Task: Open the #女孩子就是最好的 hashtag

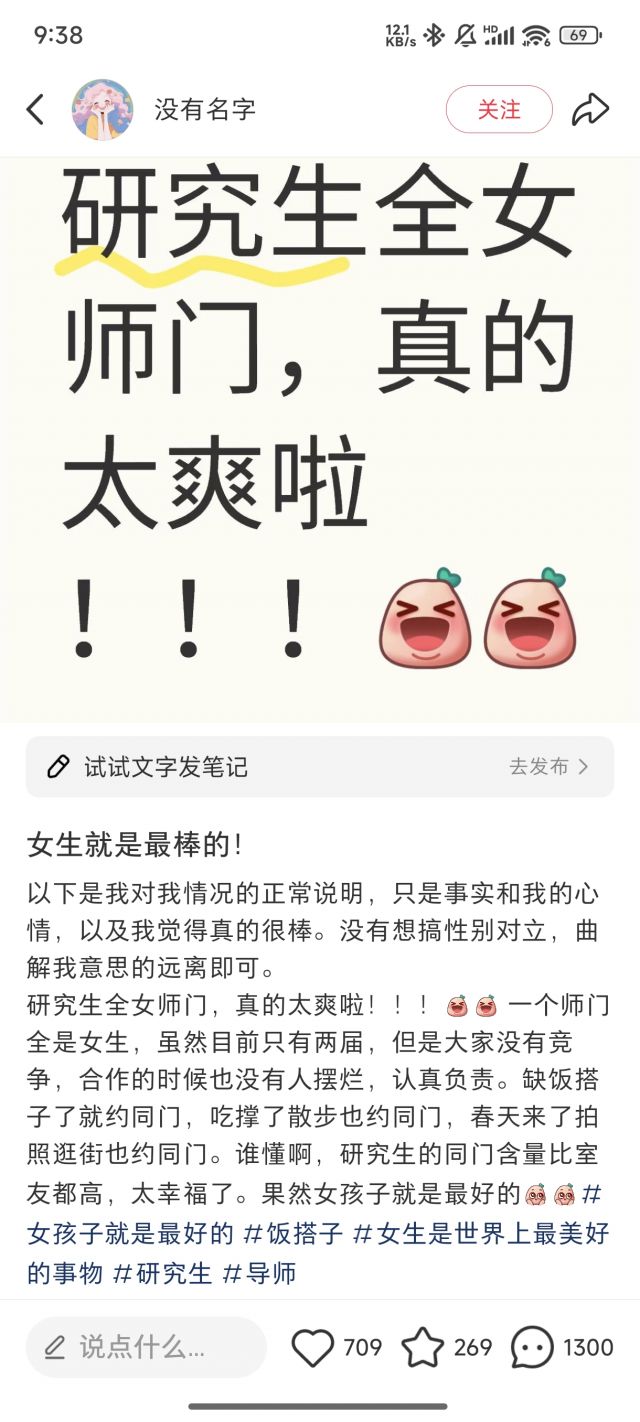Action: coord(130,1232)
